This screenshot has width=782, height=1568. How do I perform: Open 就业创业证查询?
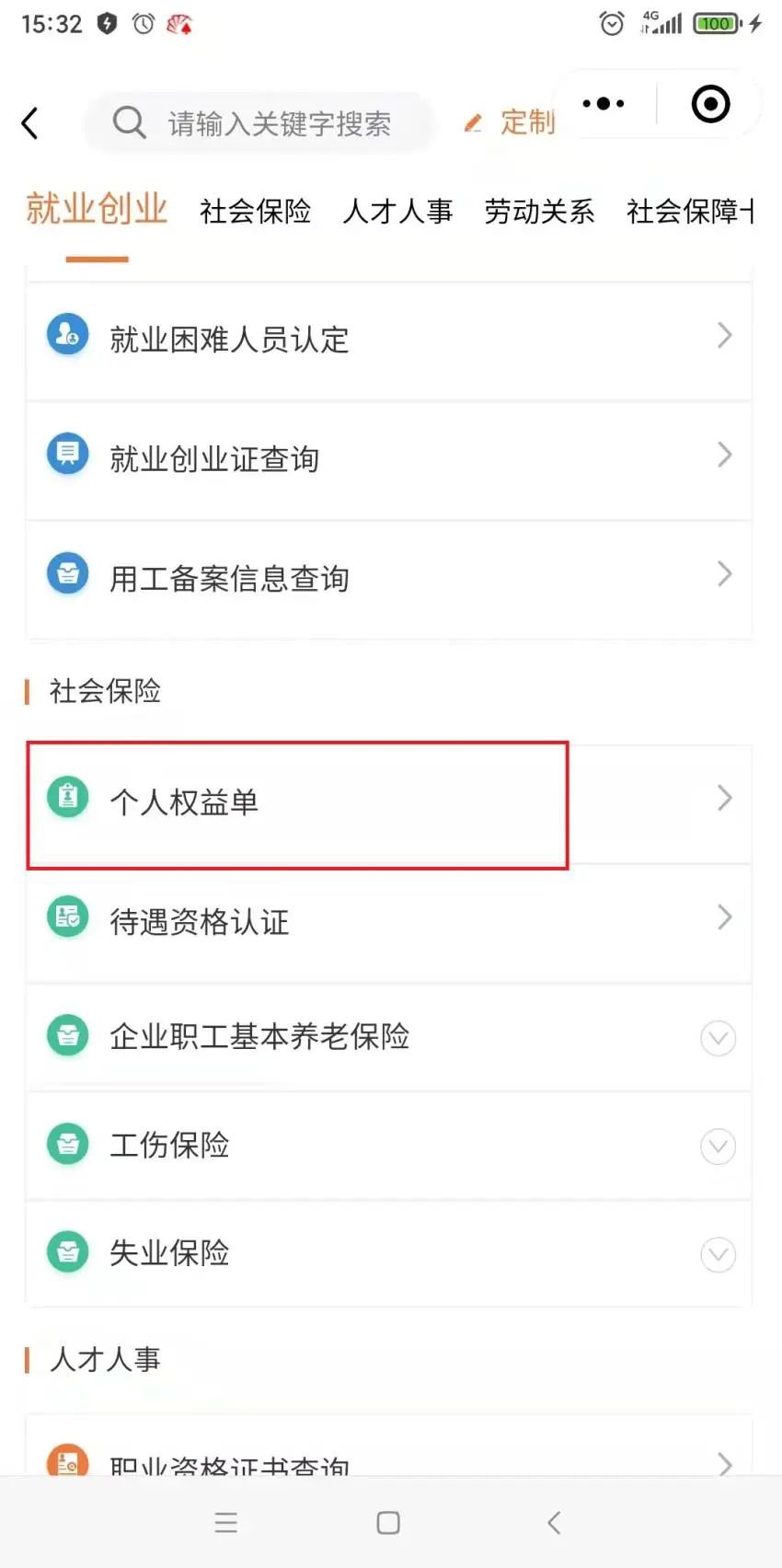(x=388, y=458)
